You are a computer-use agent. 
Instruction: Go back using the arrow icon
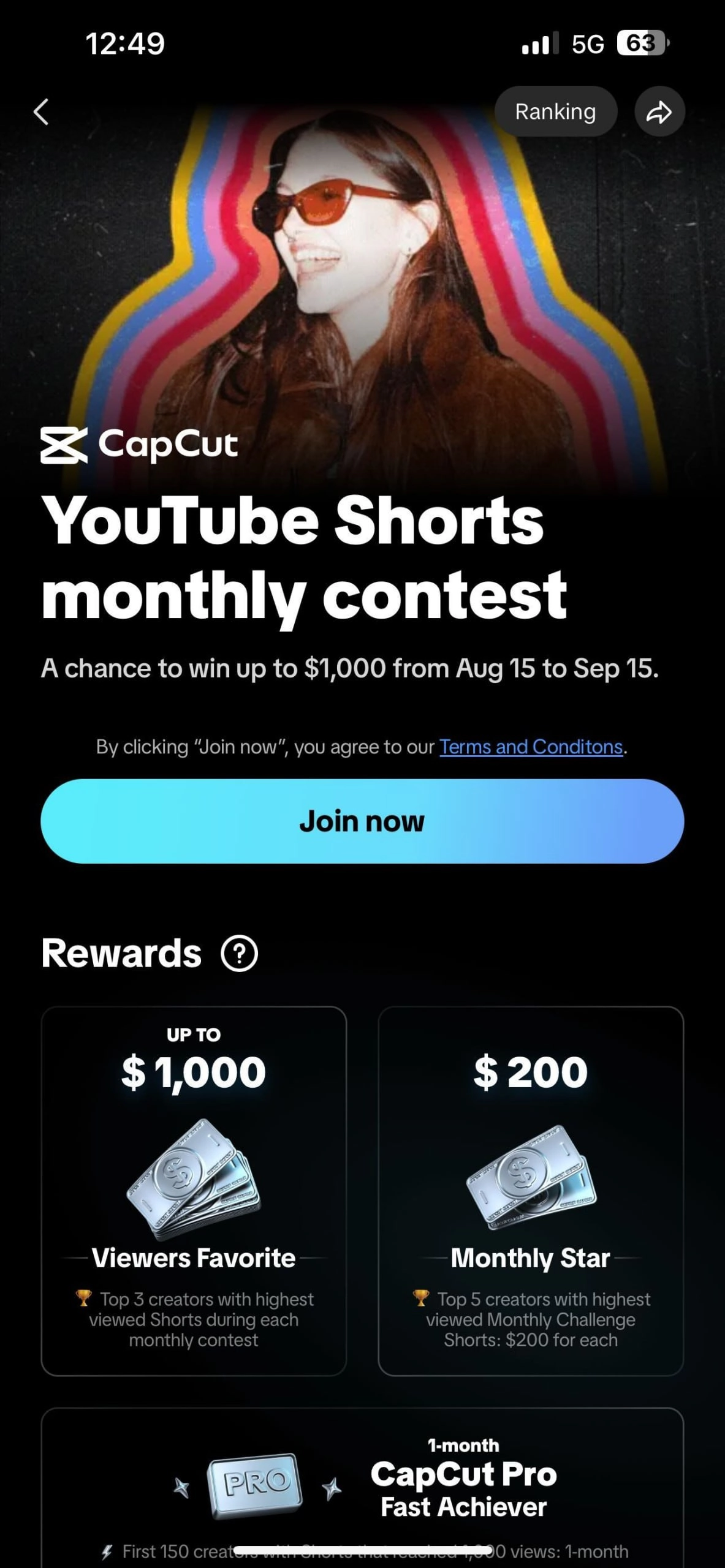coord(41,112)
